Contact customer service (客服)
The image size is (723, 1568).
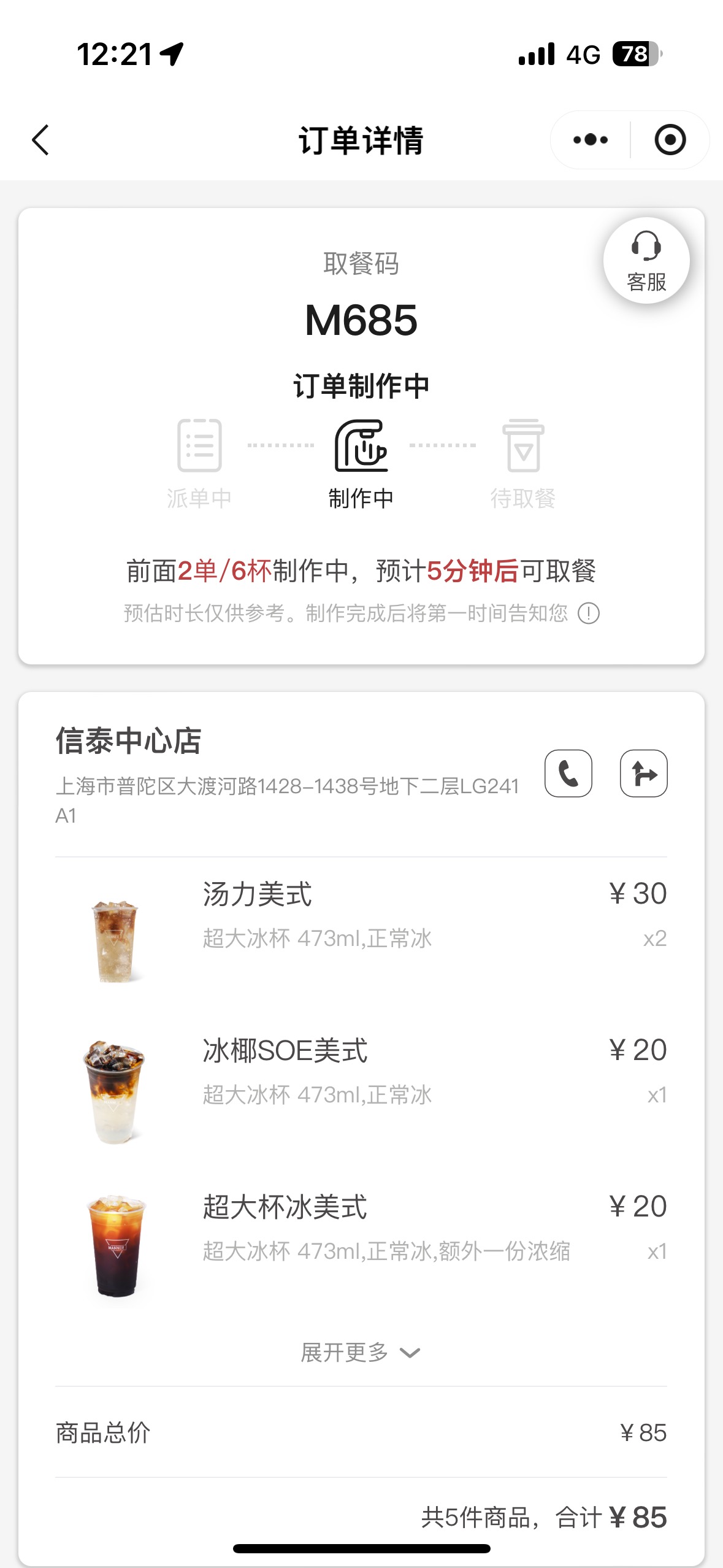point(646,261)
